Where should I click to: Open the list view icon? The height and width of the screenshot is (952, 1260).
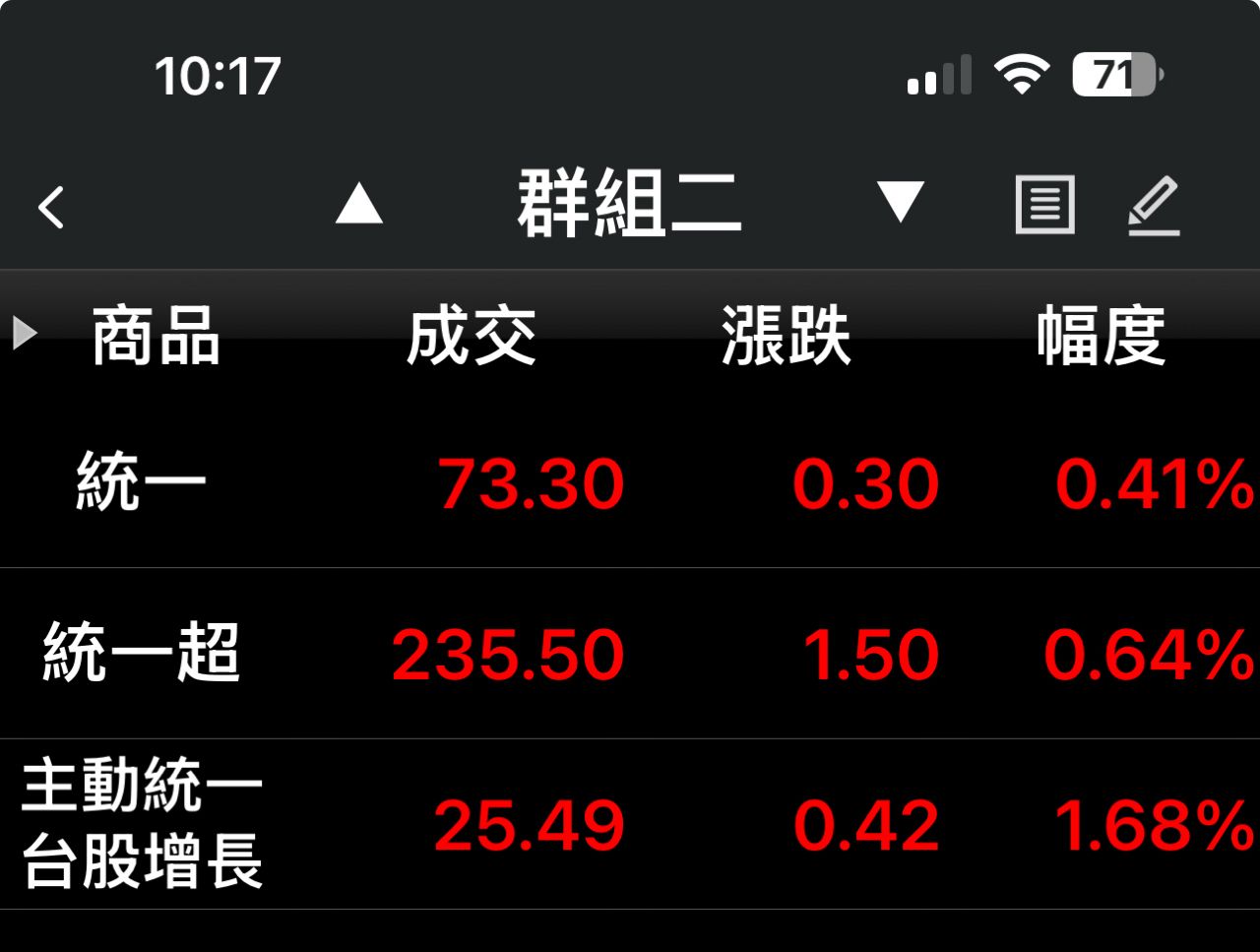pyautogui.click(x=1044, y=205)
